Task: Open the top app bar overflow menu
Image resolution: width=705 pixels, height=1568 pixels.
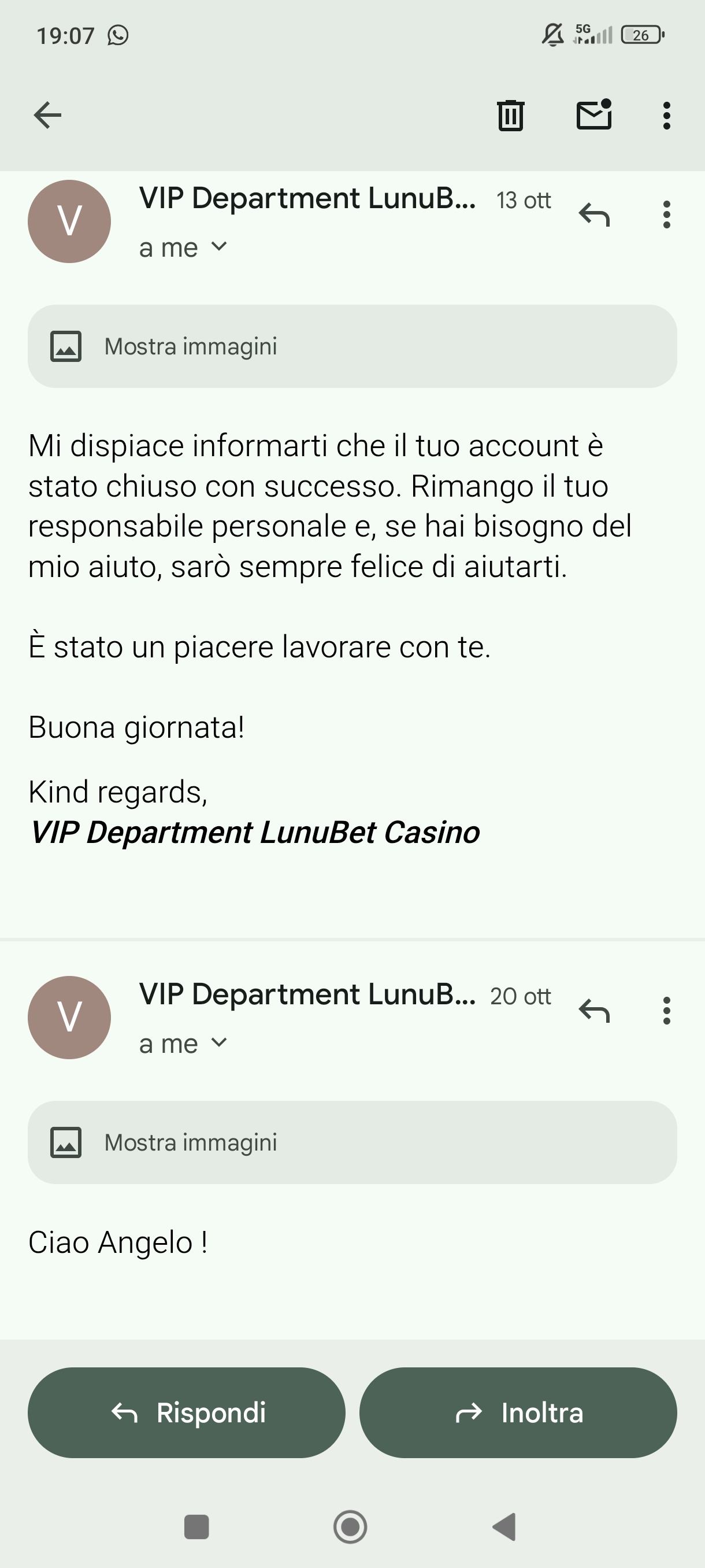Action: coord(667,115)
